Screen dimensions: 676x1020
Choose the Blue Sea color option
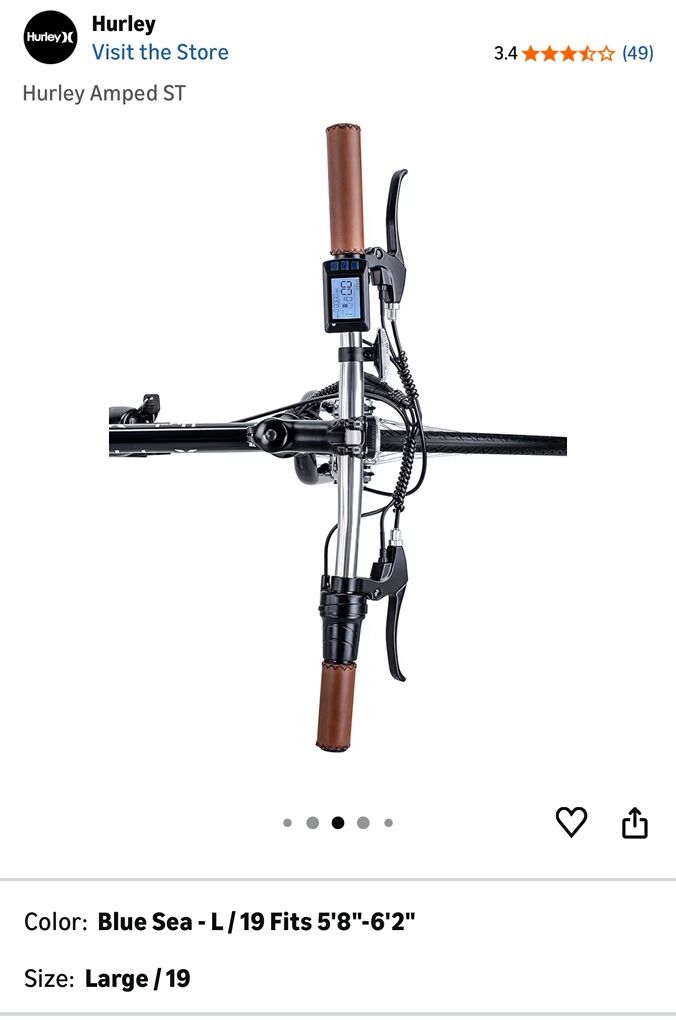tap(255, 921)
